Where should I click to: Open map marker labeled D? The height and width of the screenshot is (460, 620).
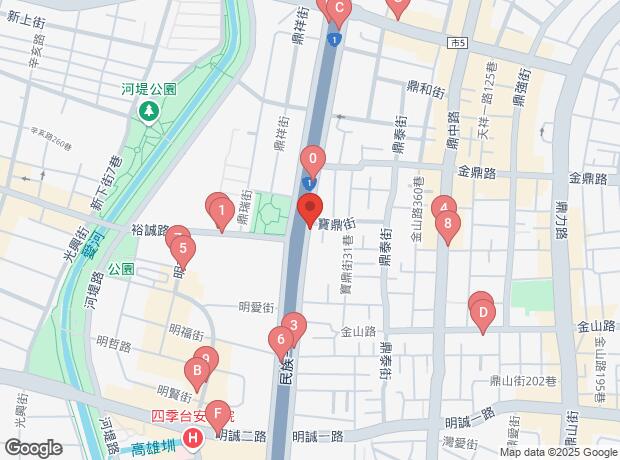(x=483, y=314)
